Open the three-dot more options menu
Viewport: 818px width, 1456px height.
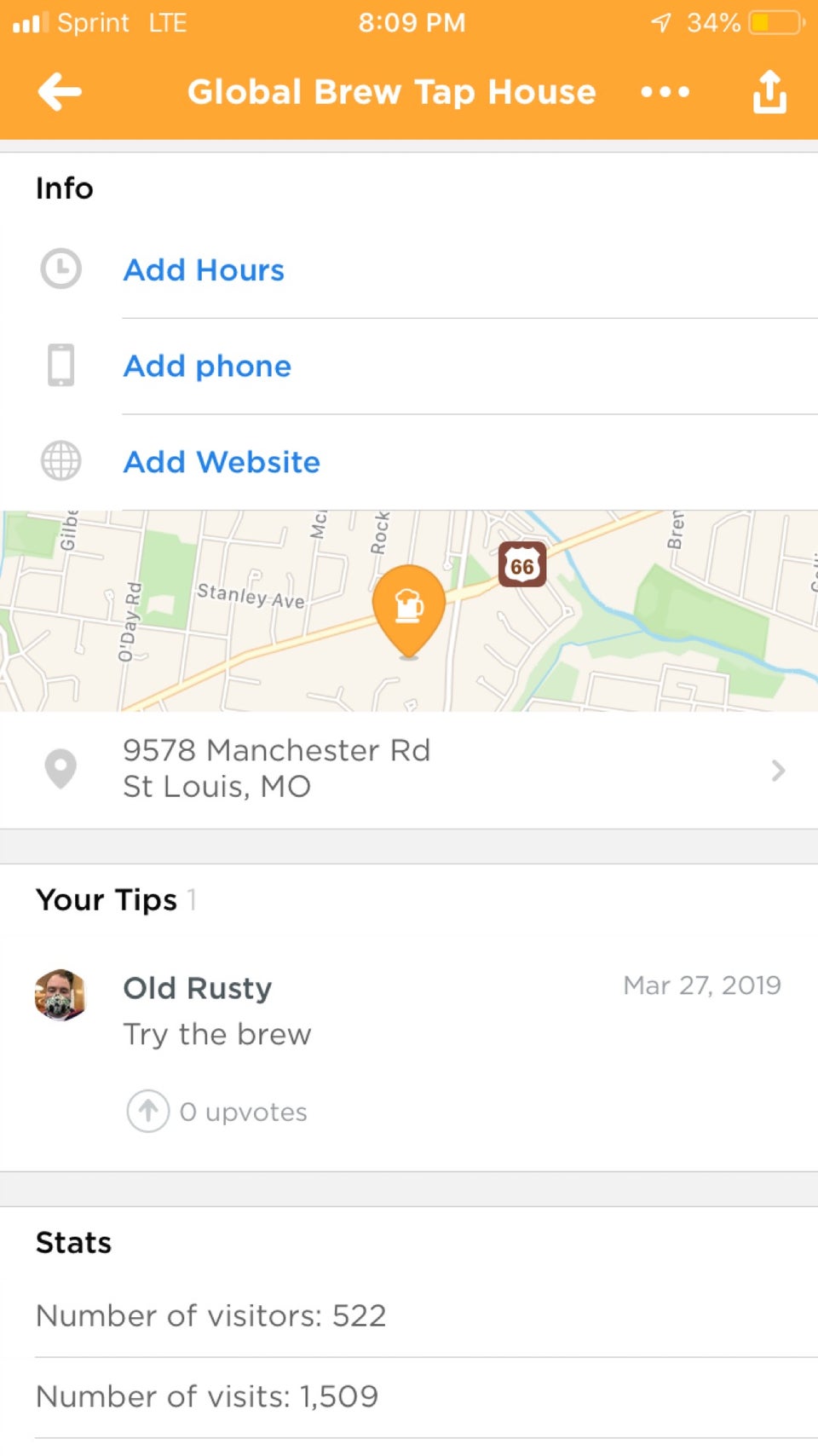coord(665,91)
